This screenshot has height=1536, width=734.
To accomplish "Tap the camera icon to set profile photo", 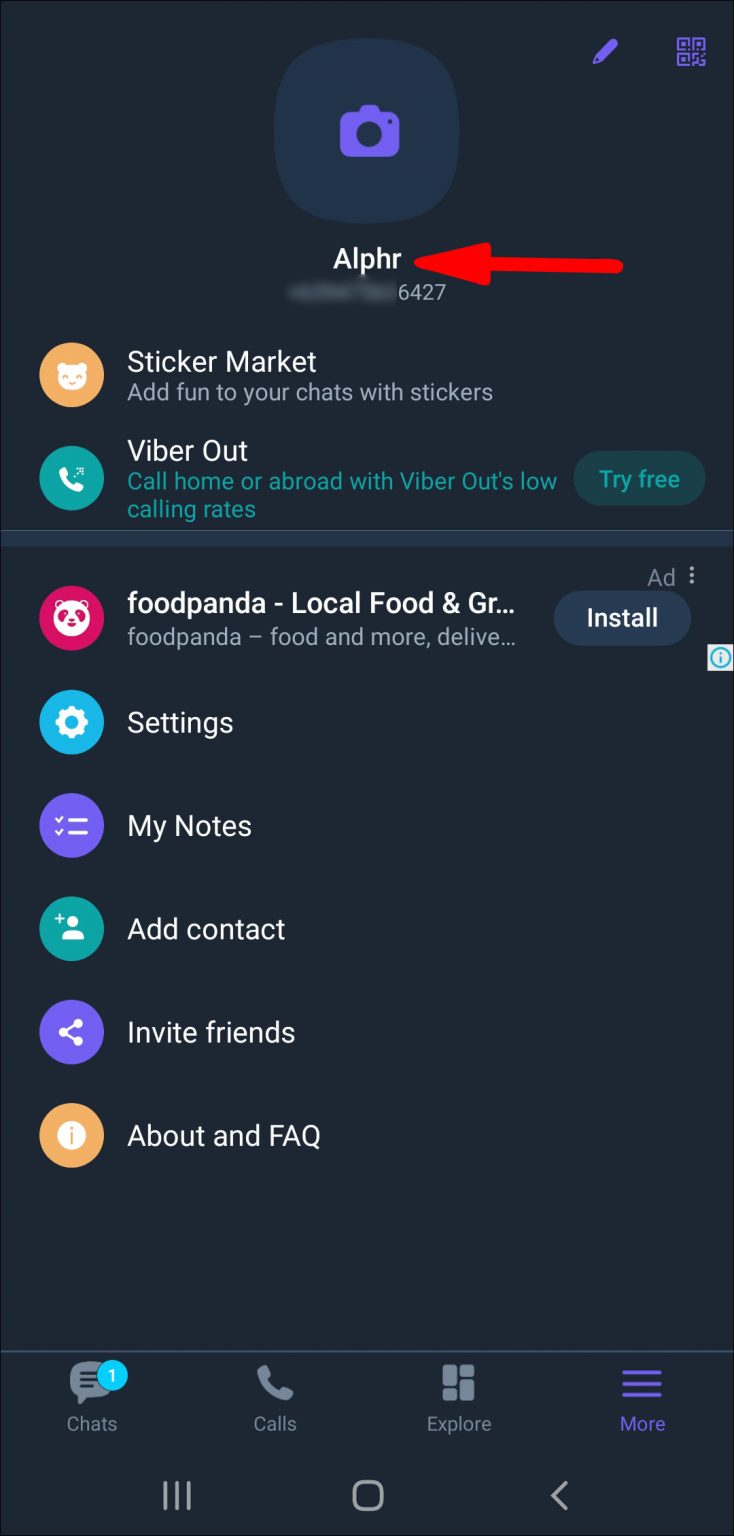I will (366, 130).
